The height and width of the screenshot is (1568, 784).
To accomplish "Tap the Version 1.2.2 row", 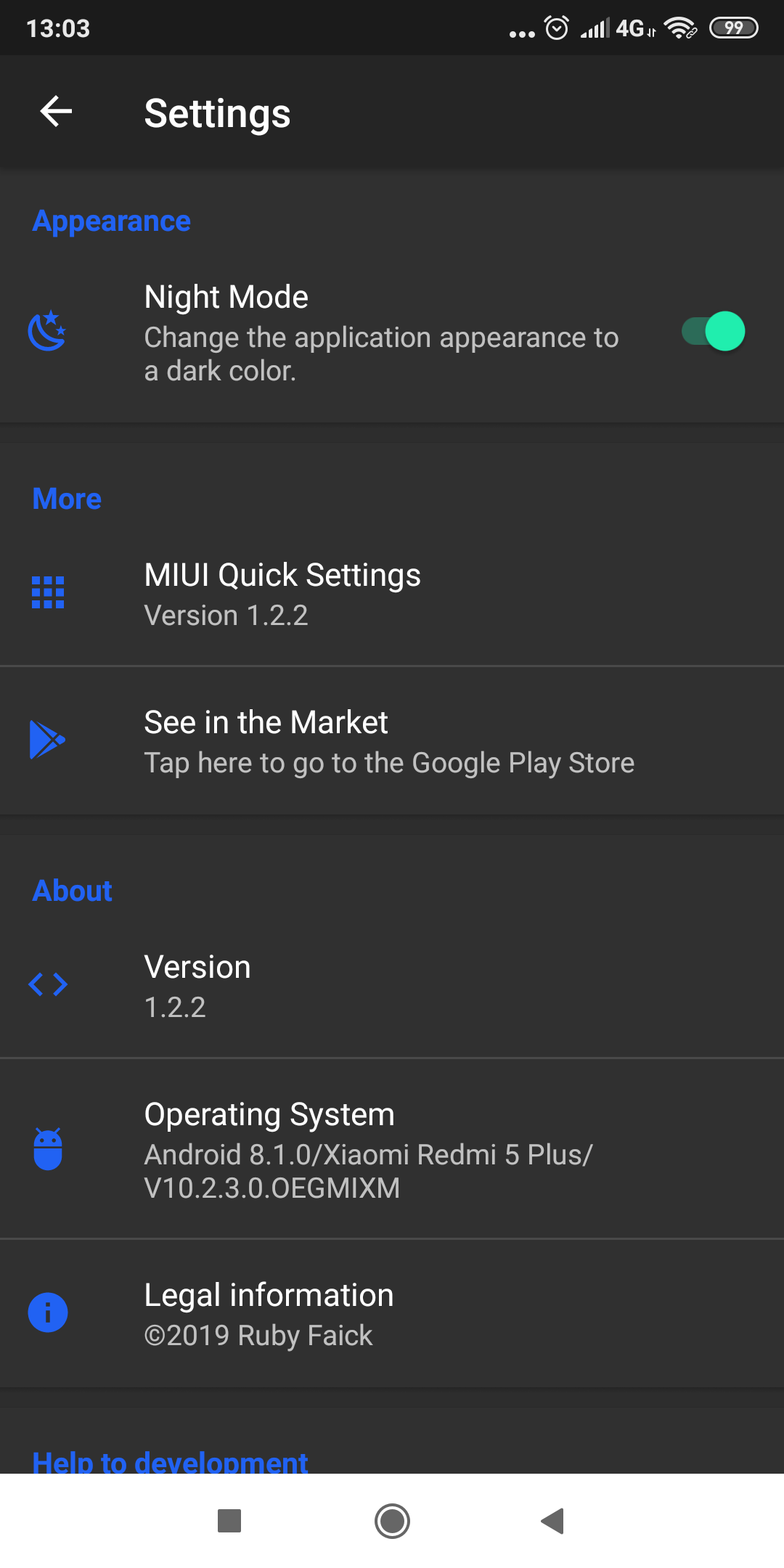I will point(392,986).
